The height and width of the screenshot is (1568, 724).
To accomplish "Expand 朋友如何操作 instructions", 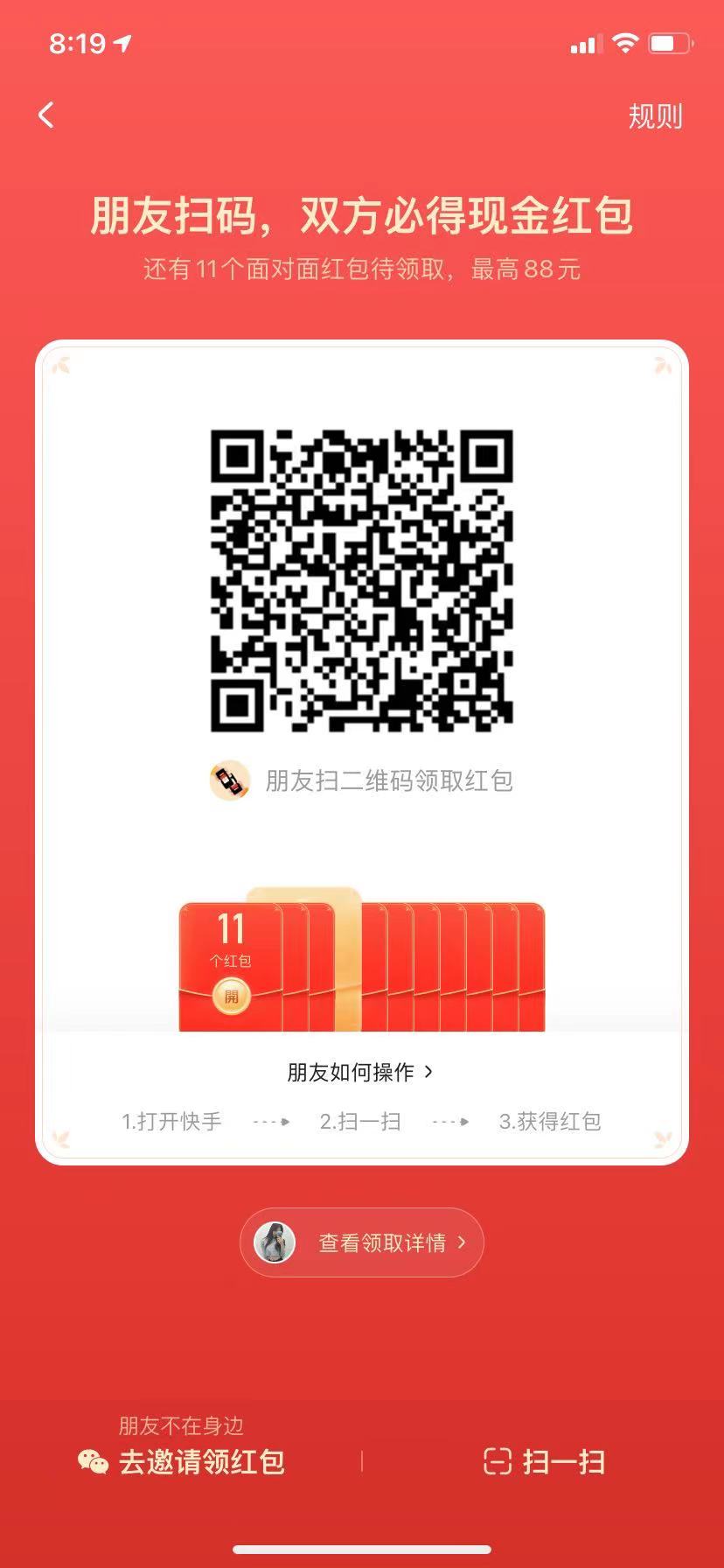I will click(360, 1072).
